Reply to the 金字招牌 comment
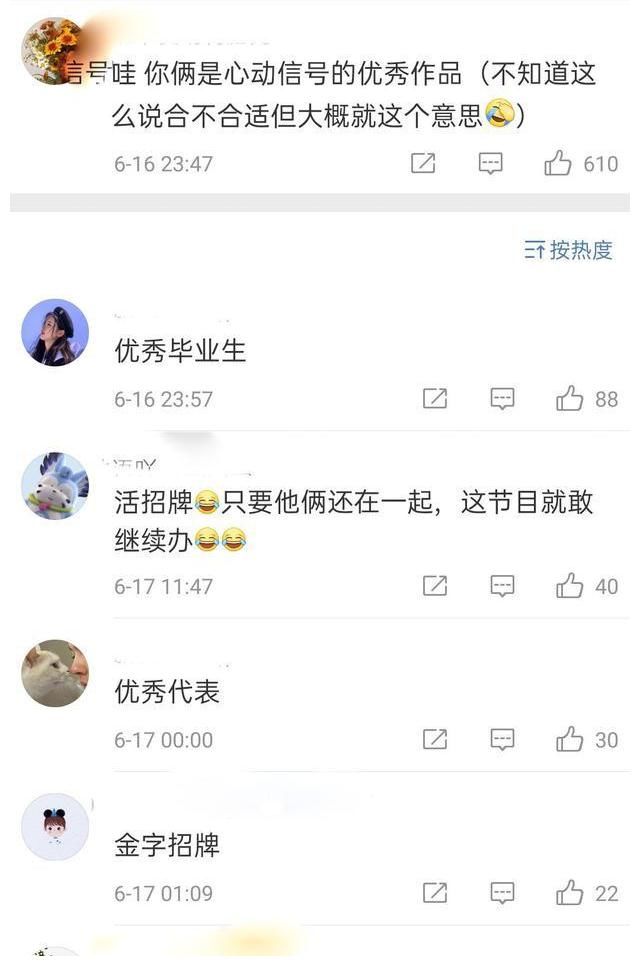Image resolution: width=640 pixels, height=976 pixels. [x=502, y=893]
